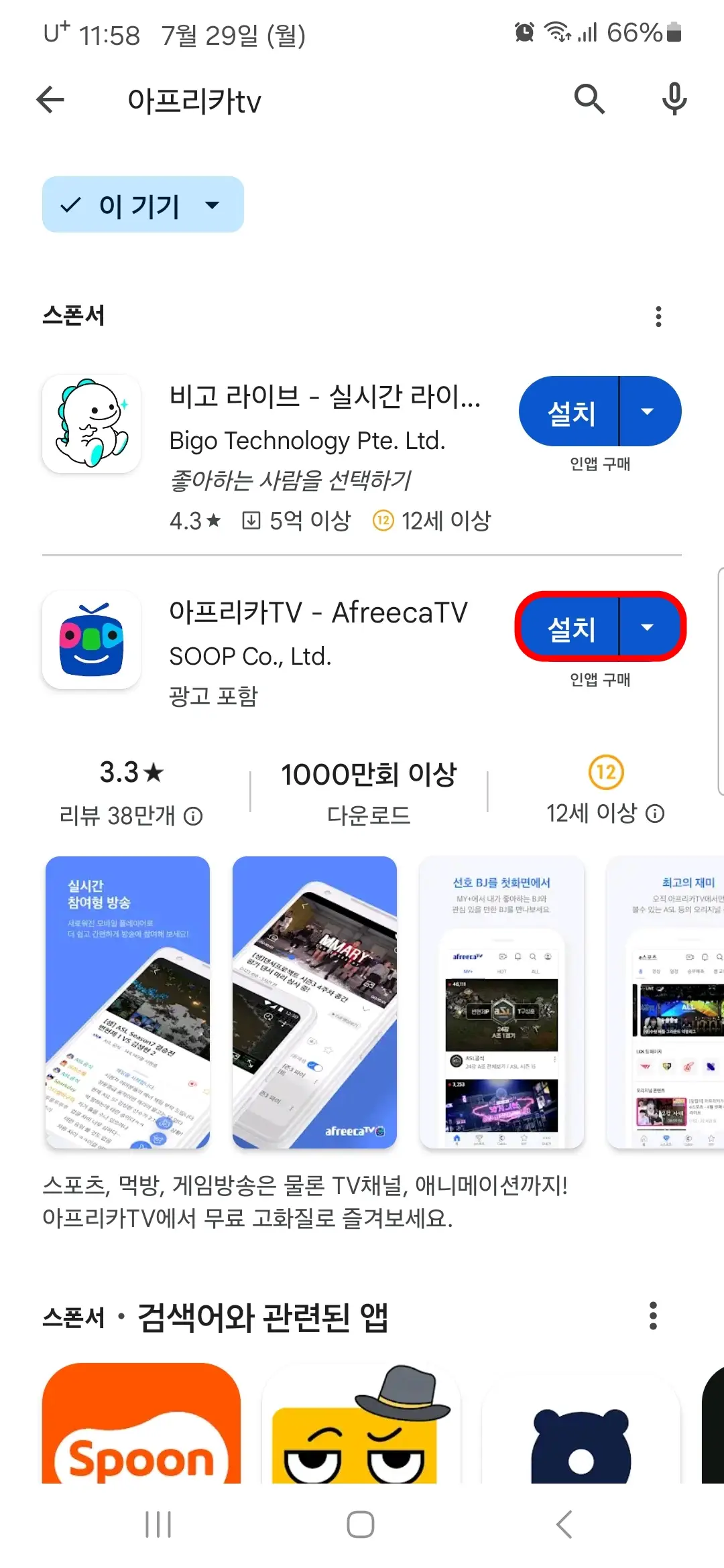Tap the Bigo Live dinosaur app icon
This screenshot has height=1568, width=724.
click(x=91, y=422)
